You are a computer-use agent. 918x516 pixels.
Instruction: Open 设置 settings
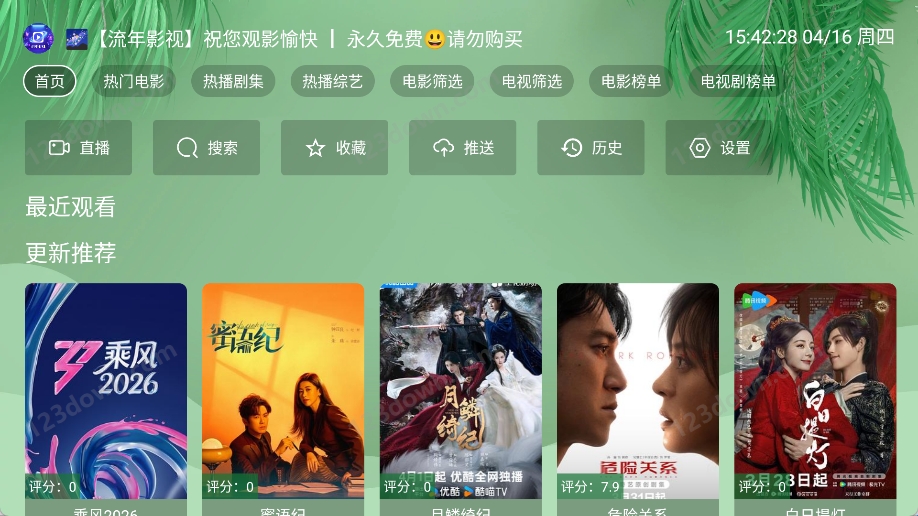pos(718,148)
